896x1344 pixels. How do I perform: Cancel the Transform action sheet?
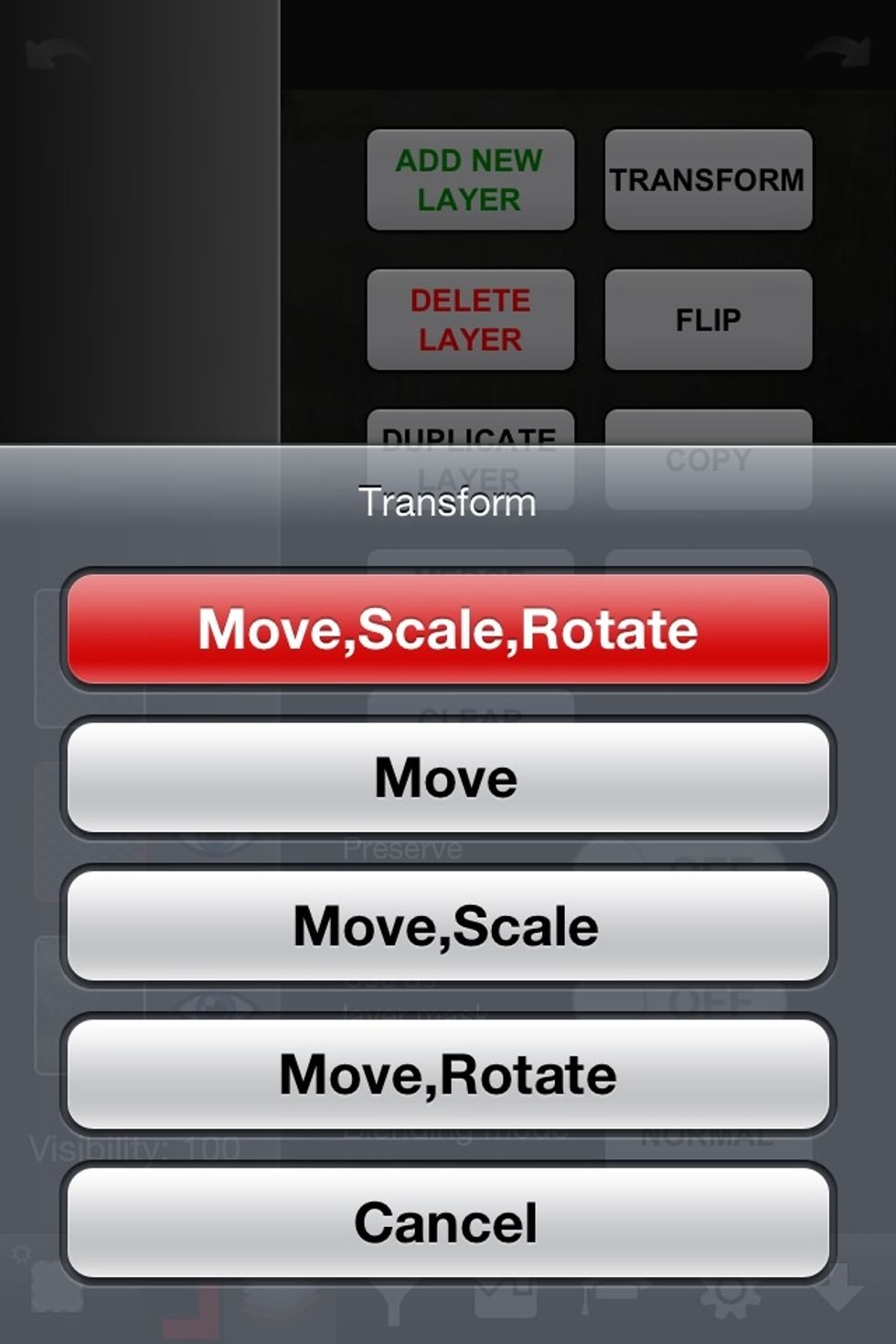448,1222
